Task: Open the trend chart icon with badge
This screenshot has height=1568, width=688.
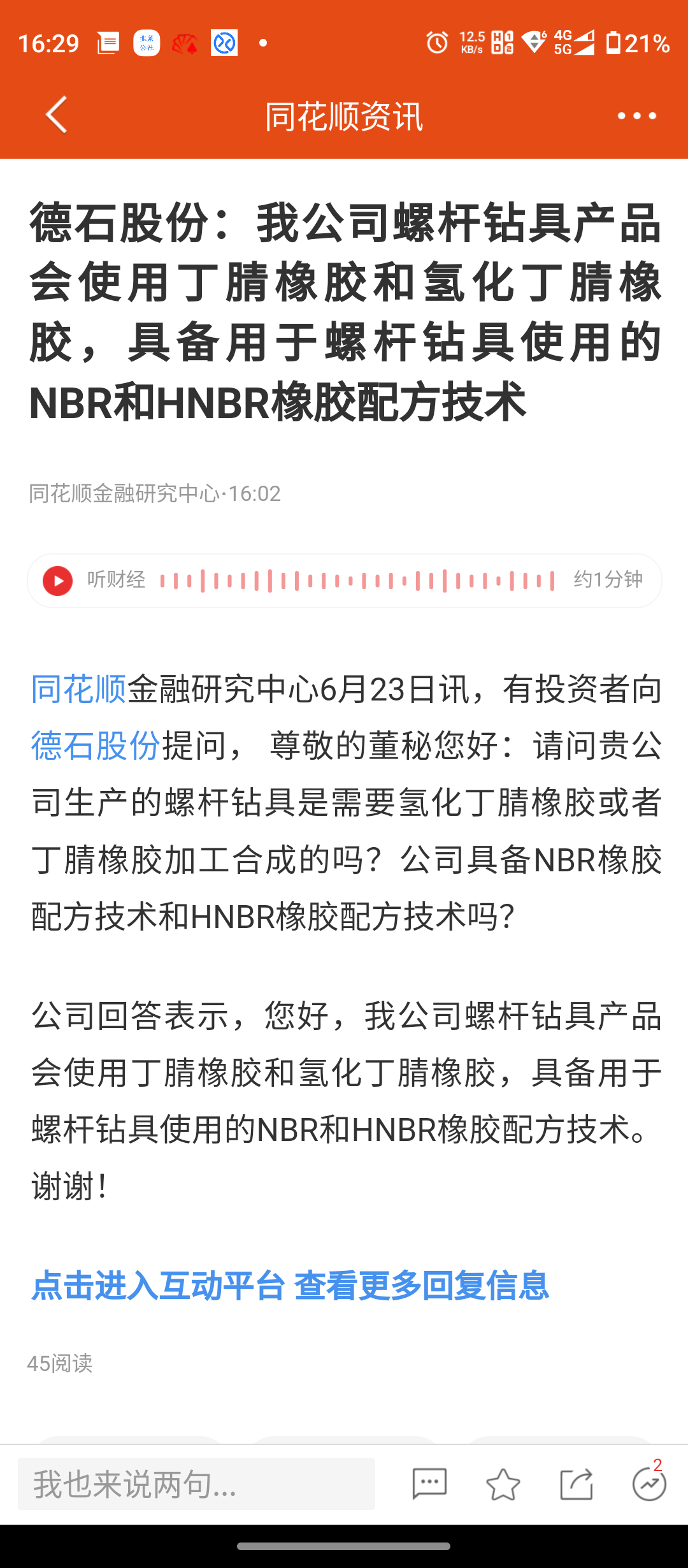Action: click(x=649, y=1482)
